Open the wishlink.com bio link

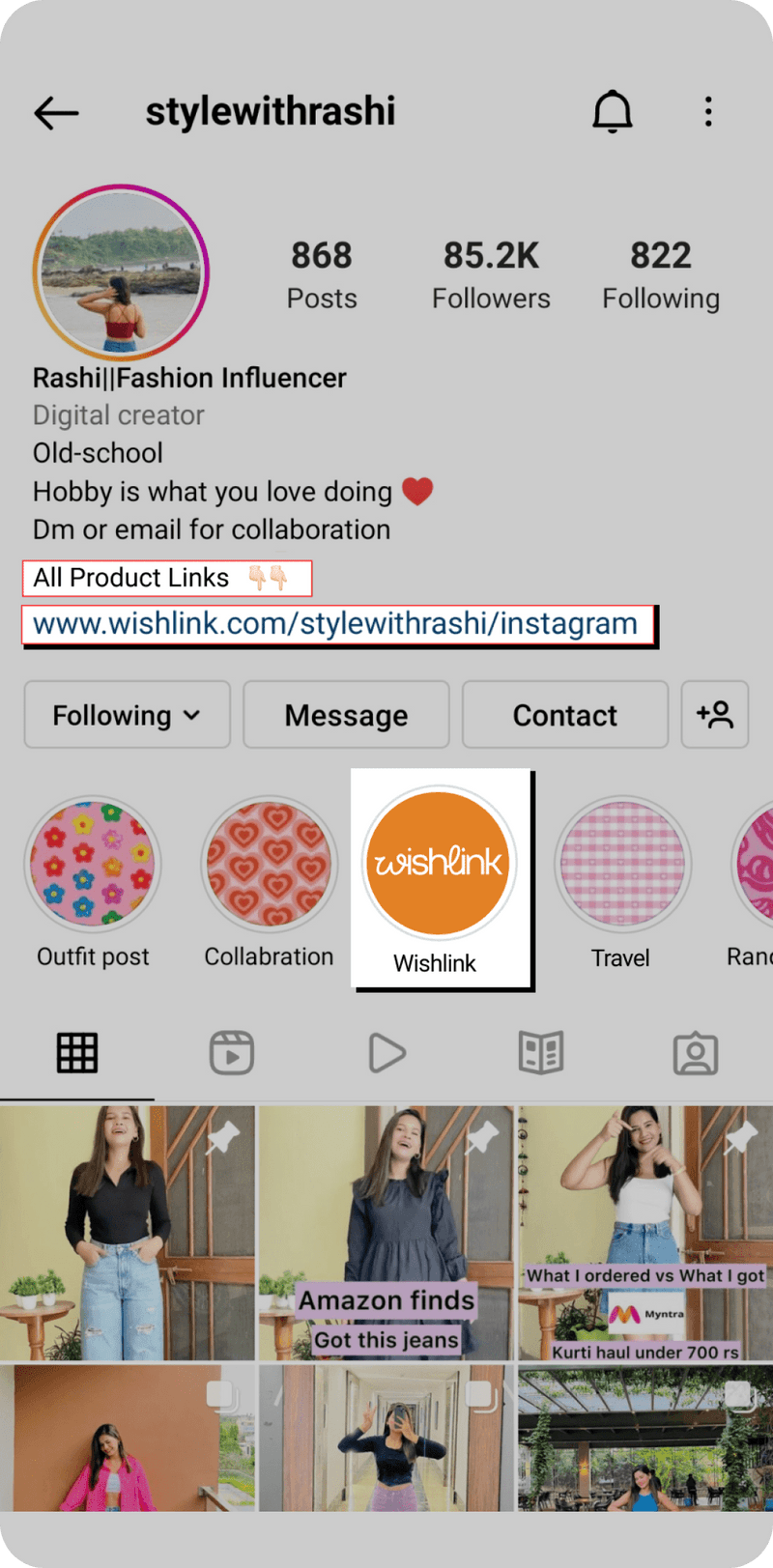(336, 623)
